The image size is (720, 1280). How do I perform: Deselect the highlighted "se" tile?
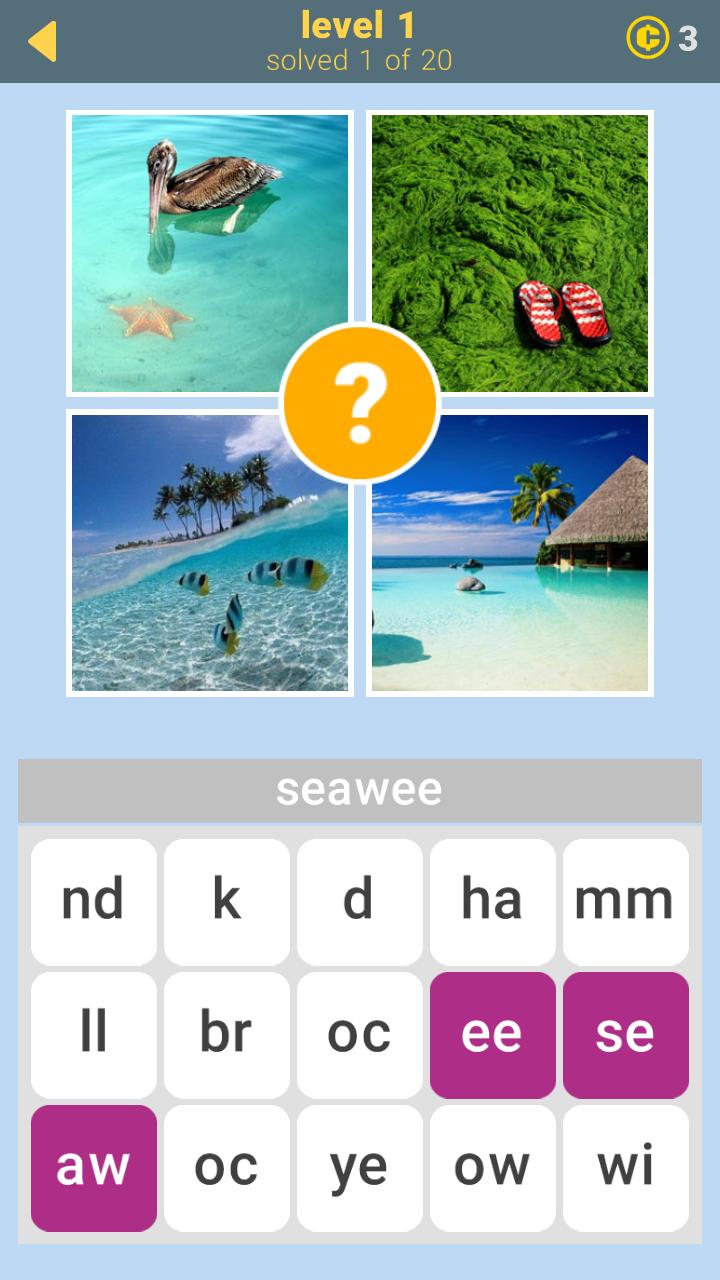pos(626,1034)
